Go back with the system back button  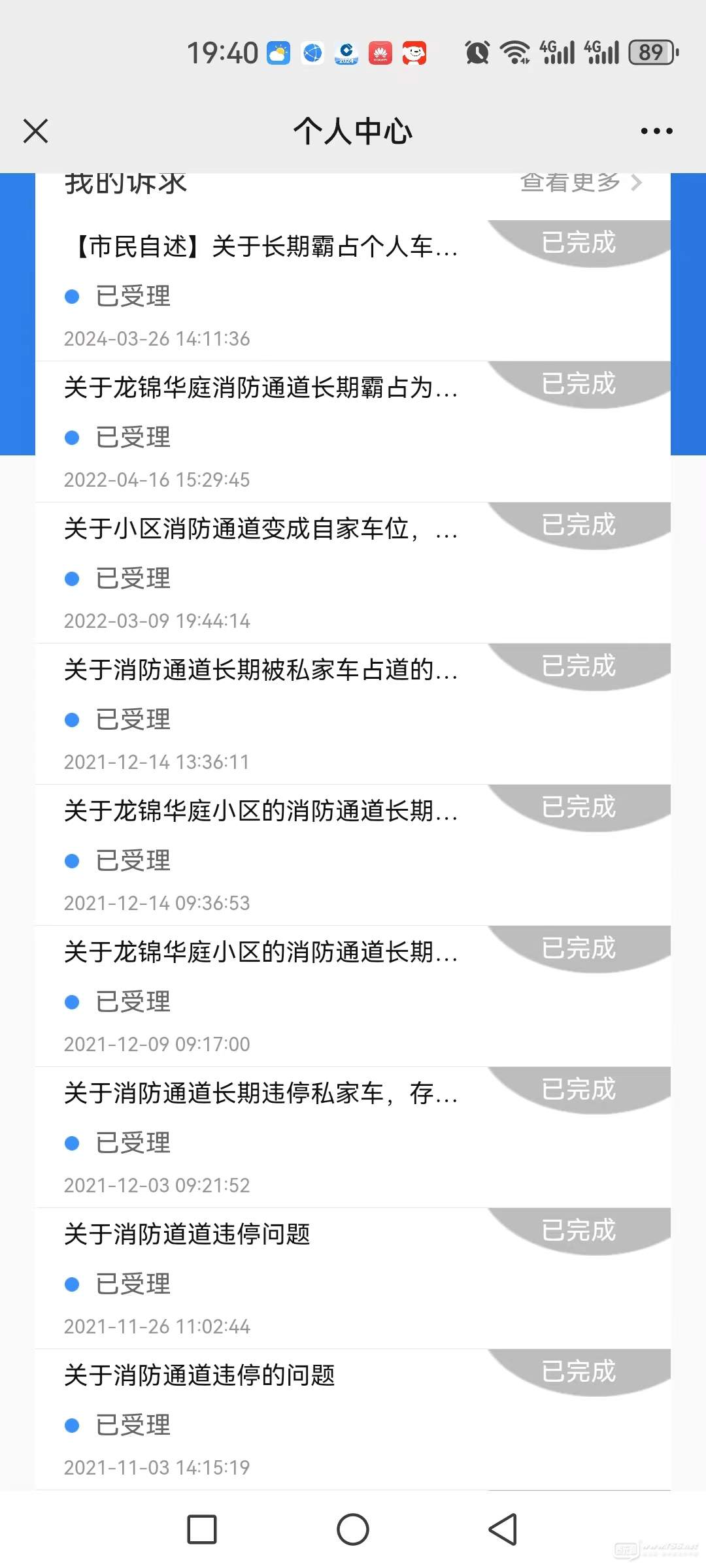pyautogui.click(x=503, y=1529)
